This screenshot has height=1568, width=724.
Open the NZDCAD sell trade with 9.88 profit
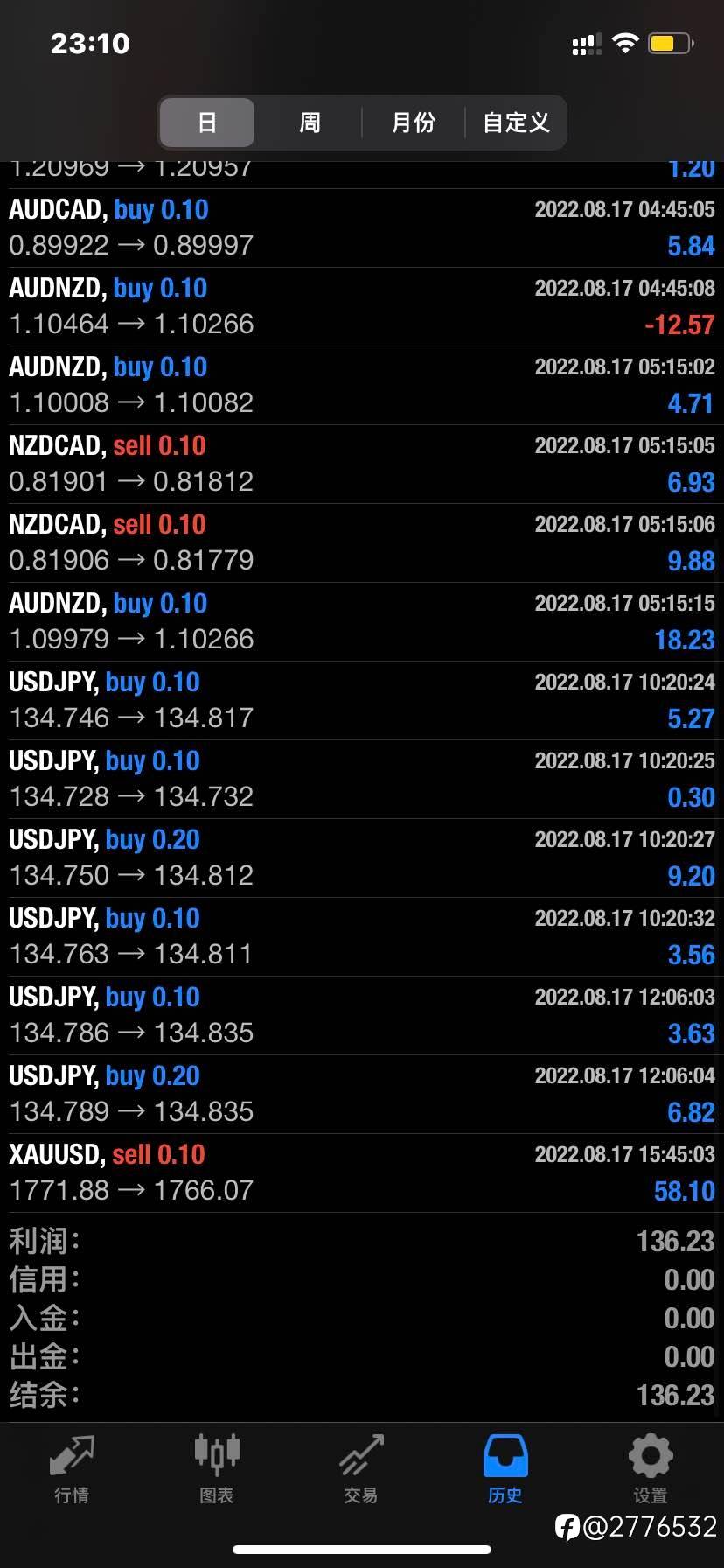tap(362, 543)
